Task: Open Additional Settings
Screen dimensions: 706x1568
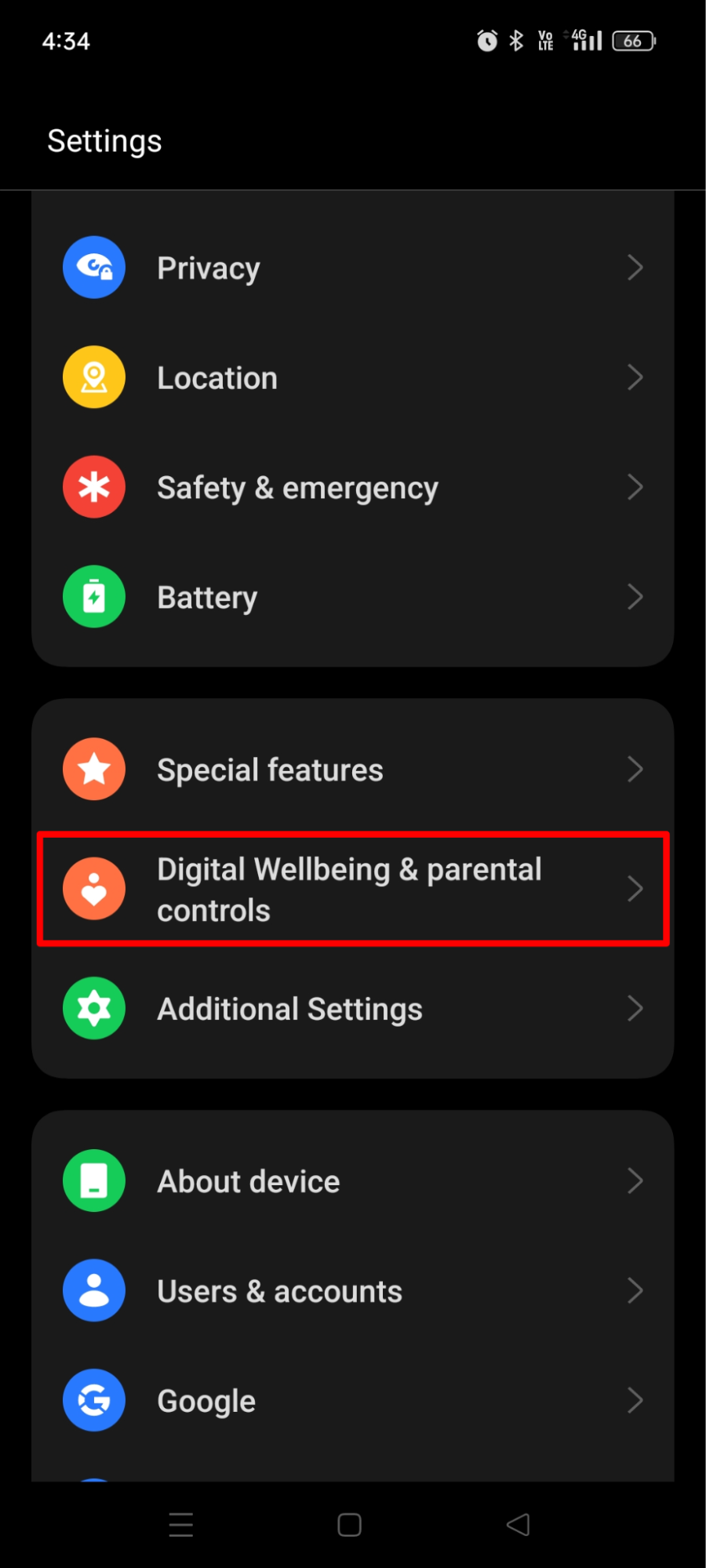Action: click(x=353, y=1009)
